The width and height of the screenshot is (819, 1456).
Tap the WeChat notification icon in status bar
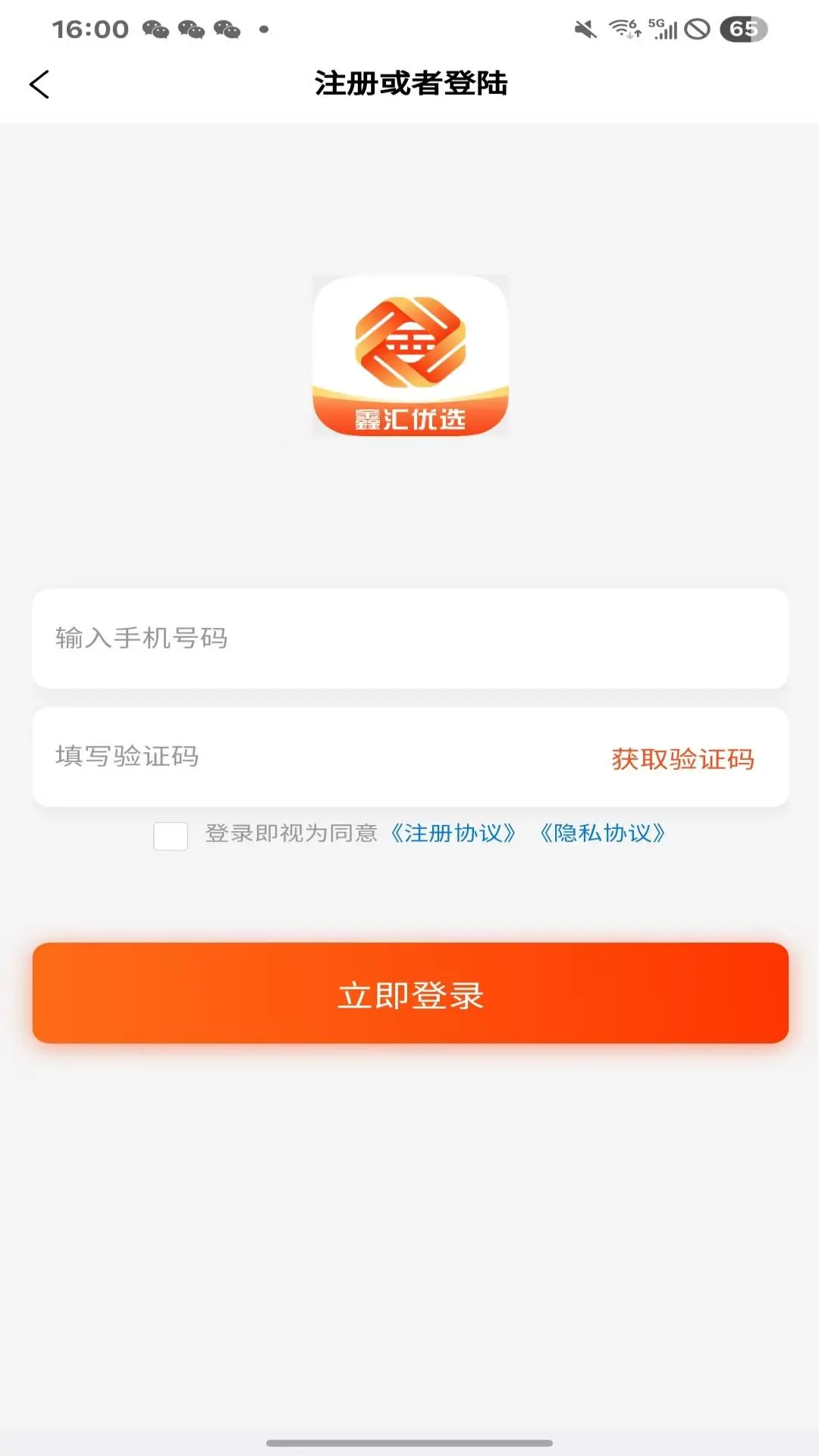coord(157,30)
